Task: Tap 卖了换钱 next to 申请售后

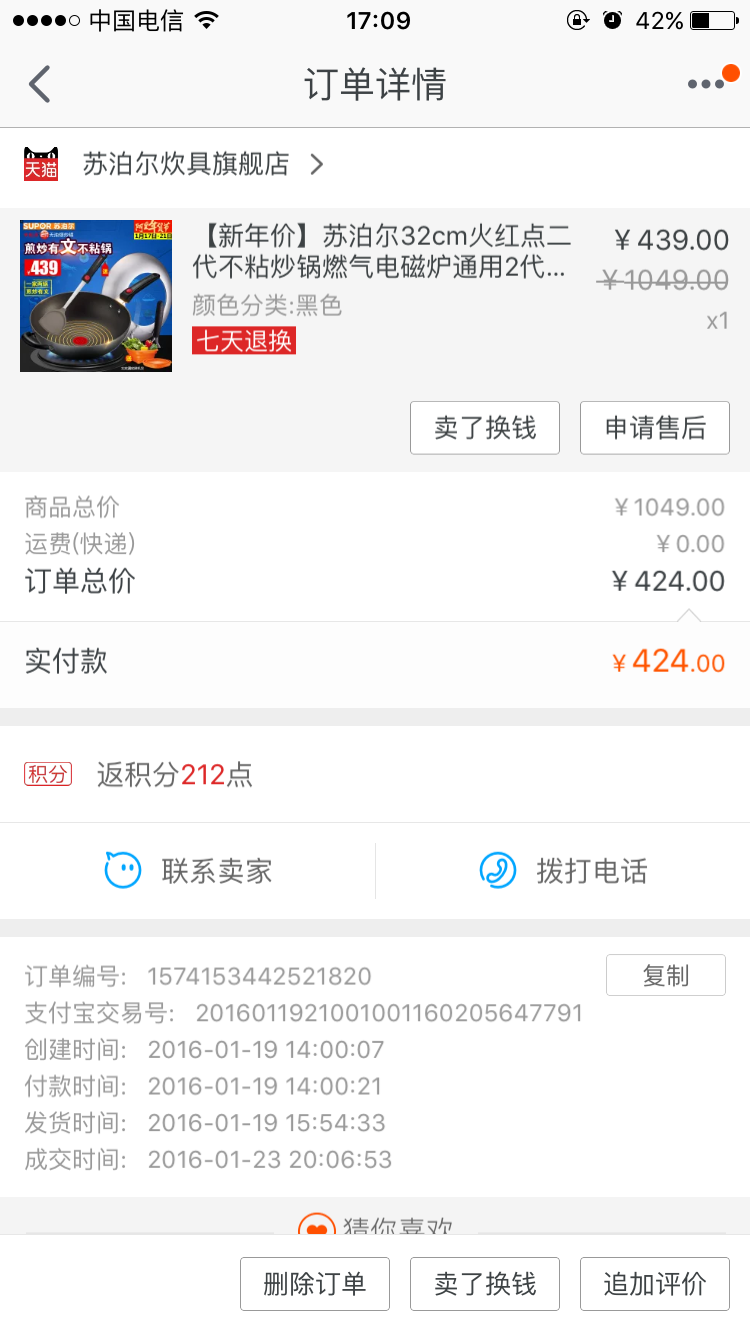Action: point(485,427)
